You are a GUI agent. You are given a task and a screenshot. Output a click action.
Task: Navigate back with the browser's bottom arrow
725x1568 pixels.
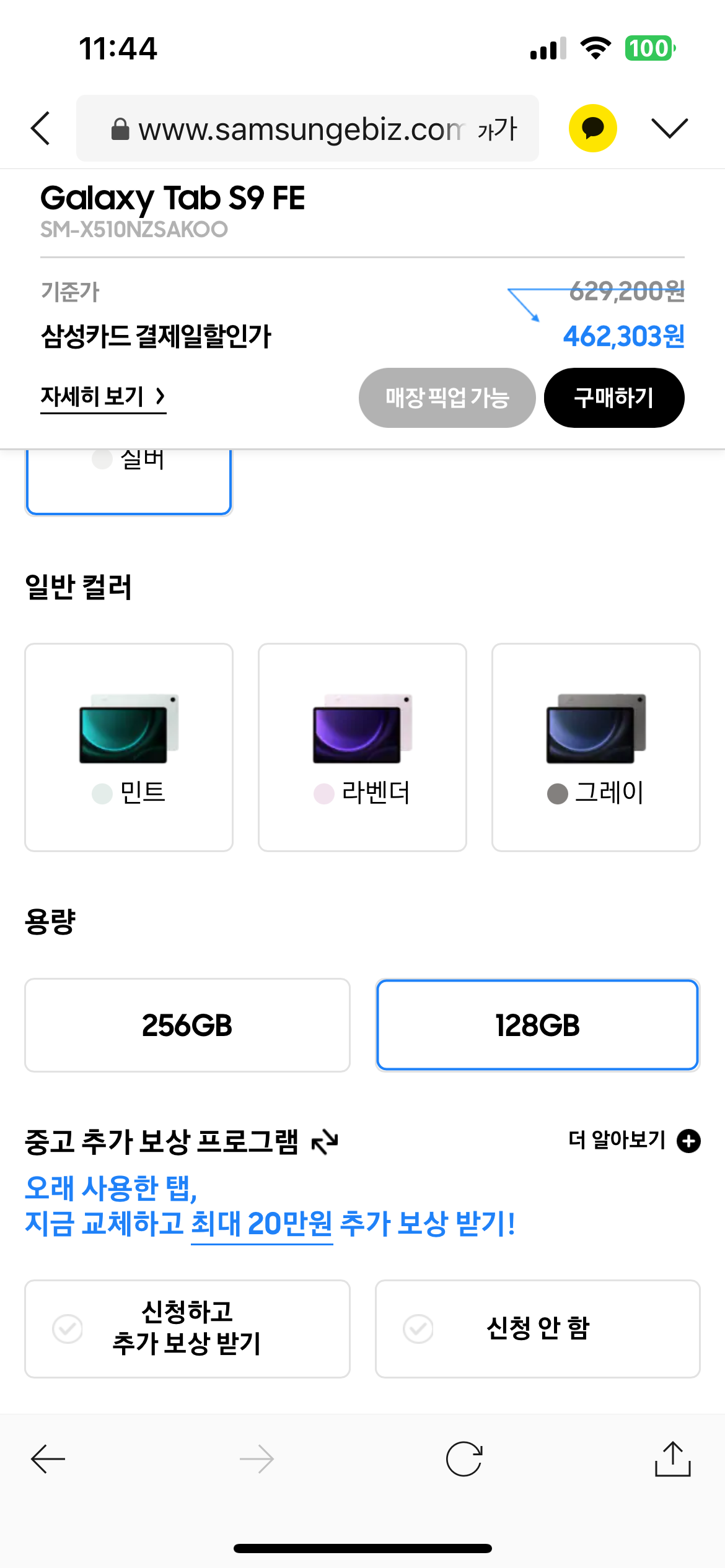point(48,1459)
